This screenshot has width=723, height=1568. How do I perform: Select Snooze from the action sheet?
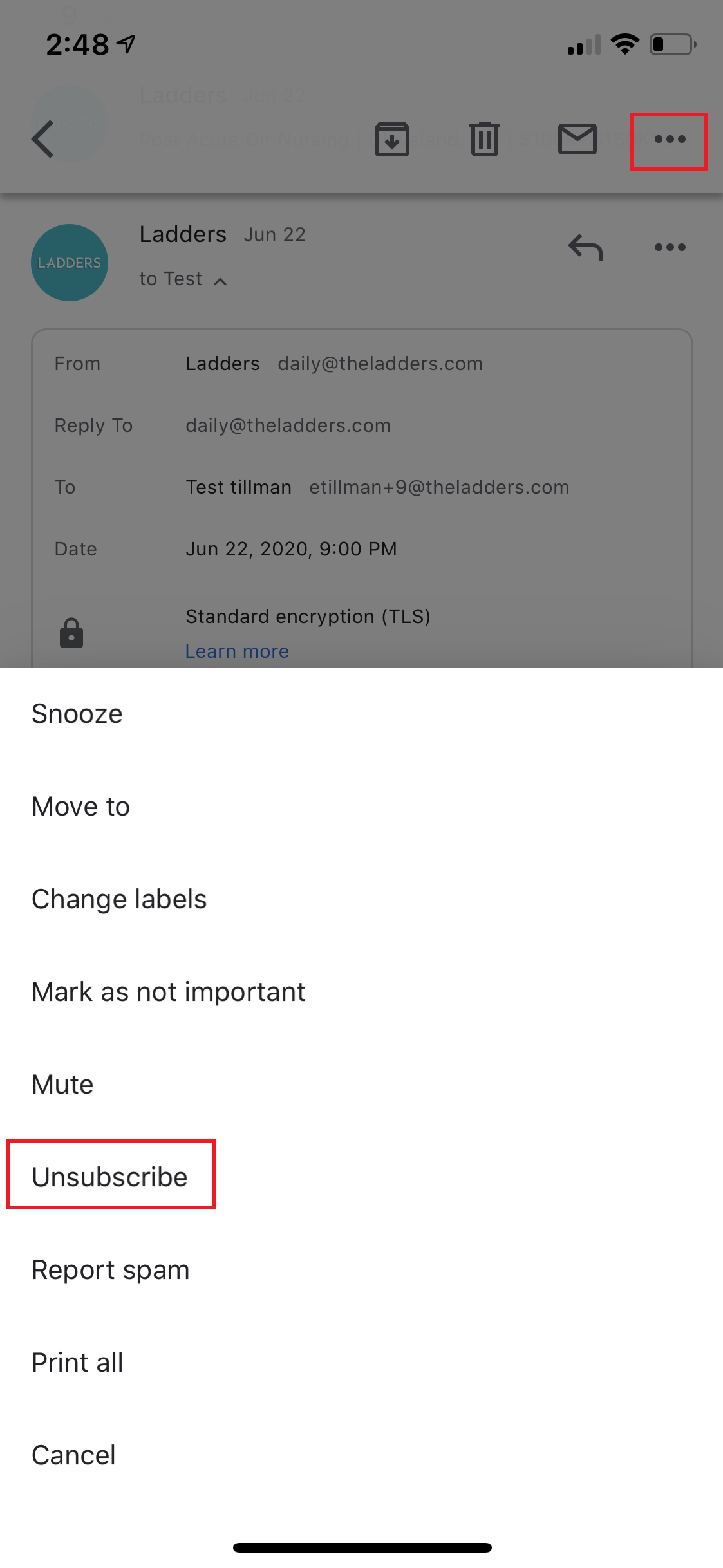(361, 714)
